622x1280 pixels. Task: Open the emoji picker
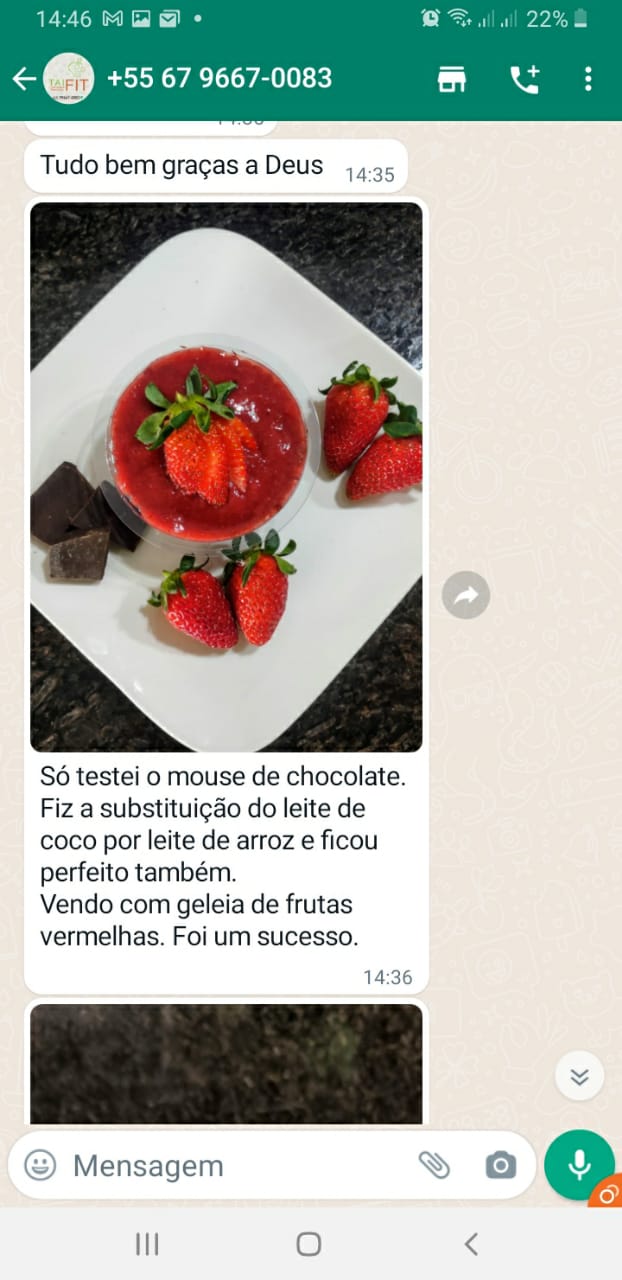point(40,1165)
